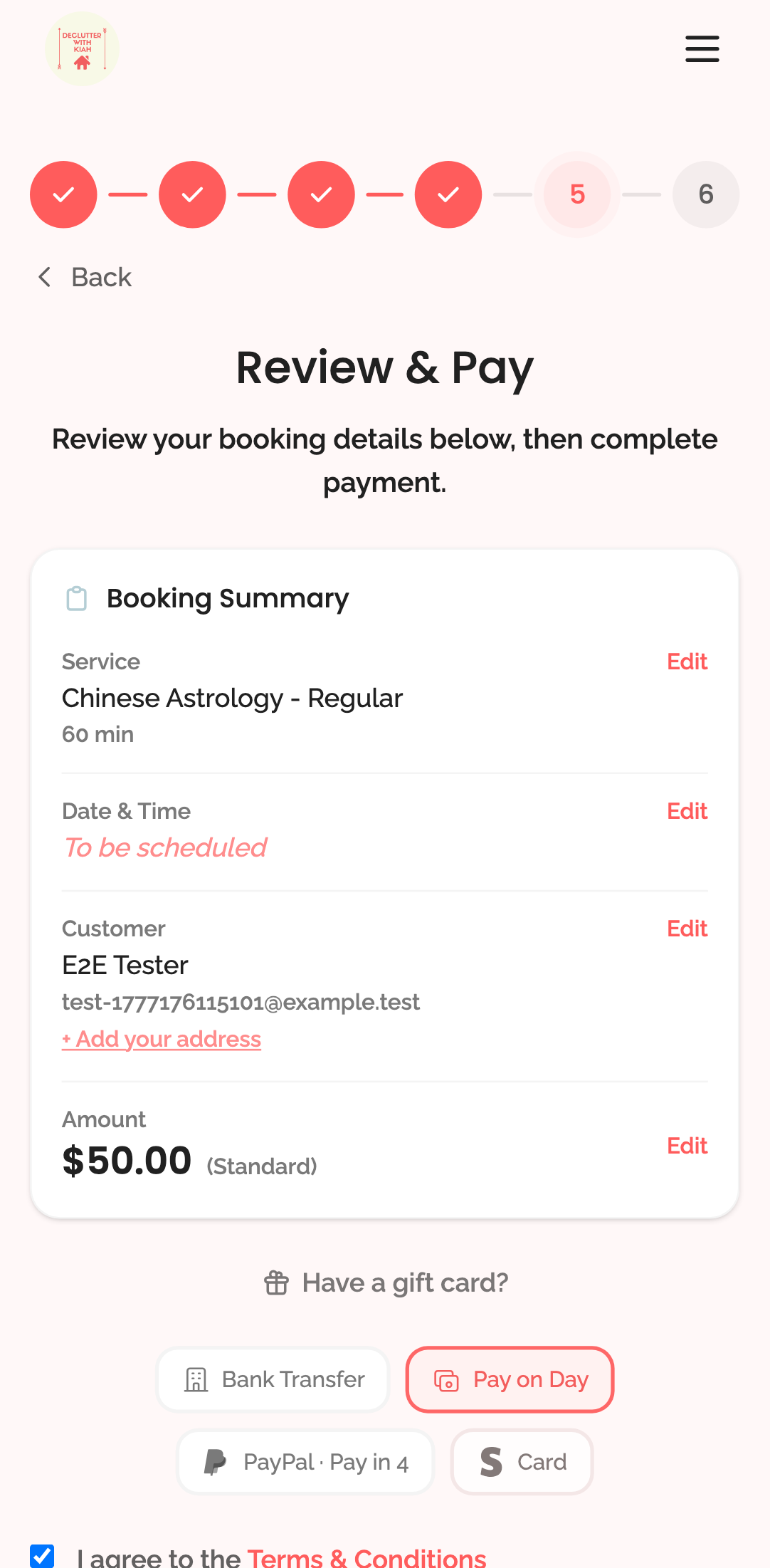Select the Bank Transfer payment option
This screenshot has height=1568, width=770.
click(272, 1379)
